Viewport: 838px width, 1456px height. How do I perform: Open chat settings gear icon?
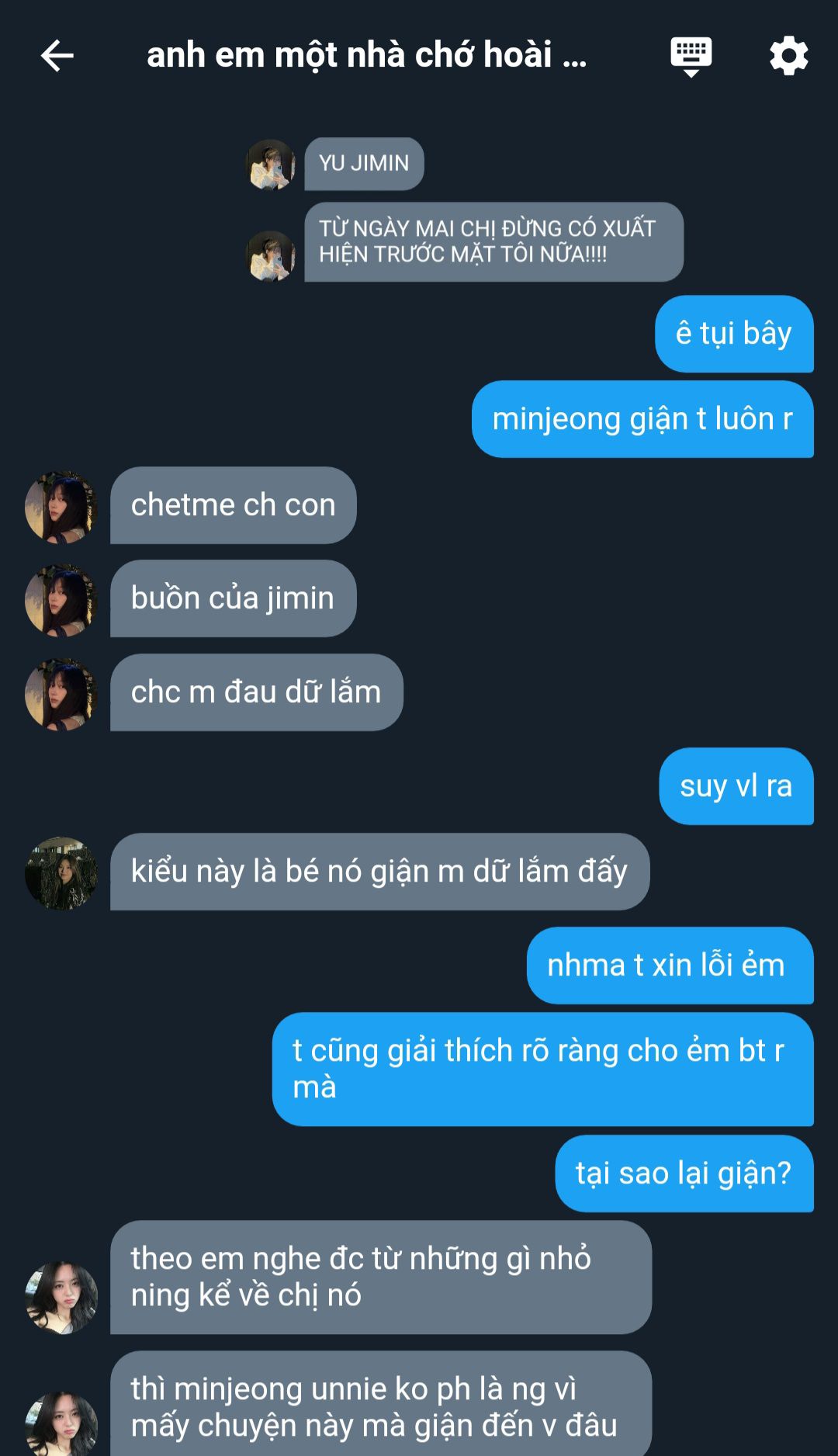[x=788, y=56]
